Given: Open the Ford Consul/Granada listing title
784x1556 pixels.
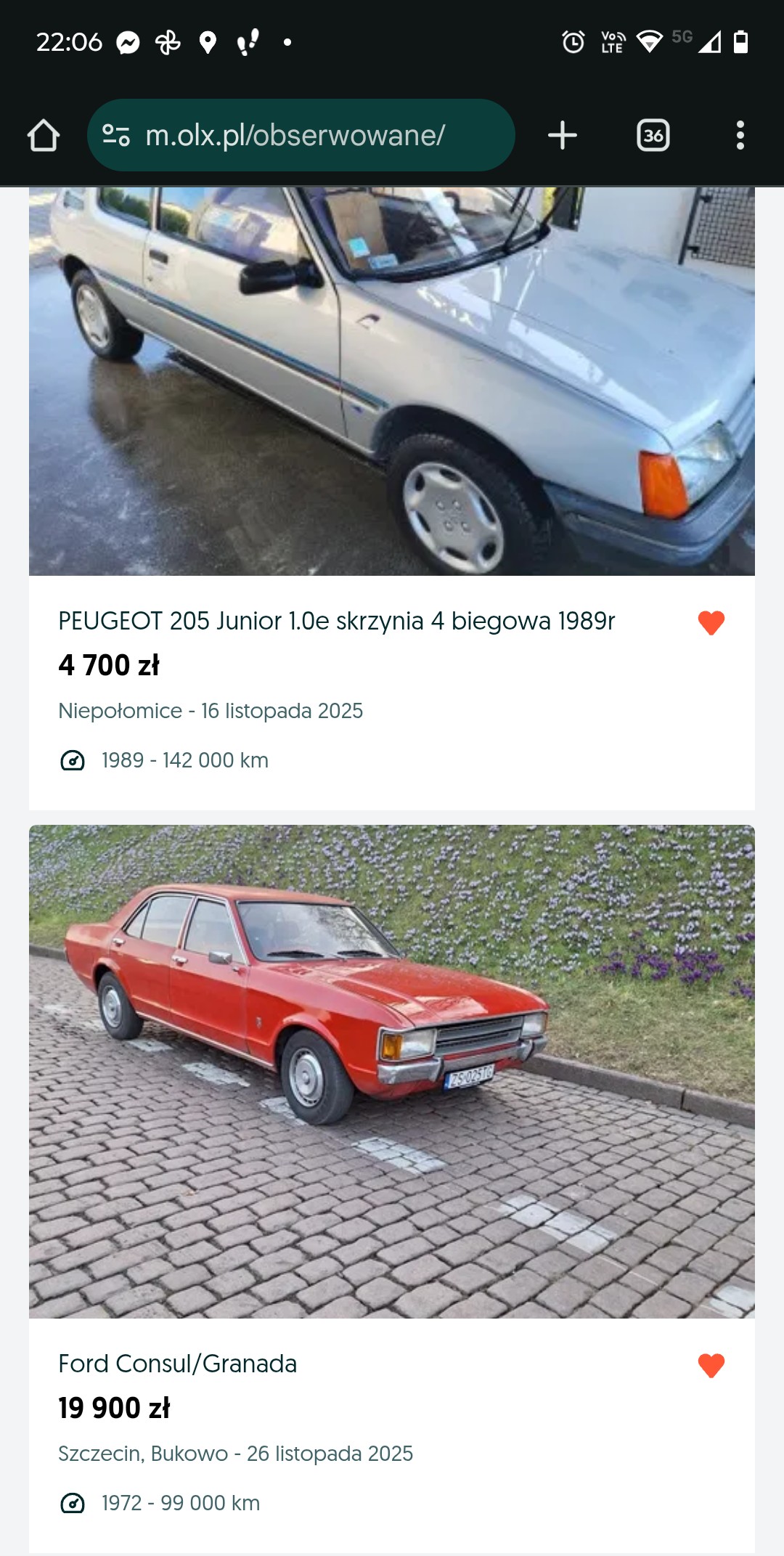Looking at the screenshot, I should coord(178,1364).
